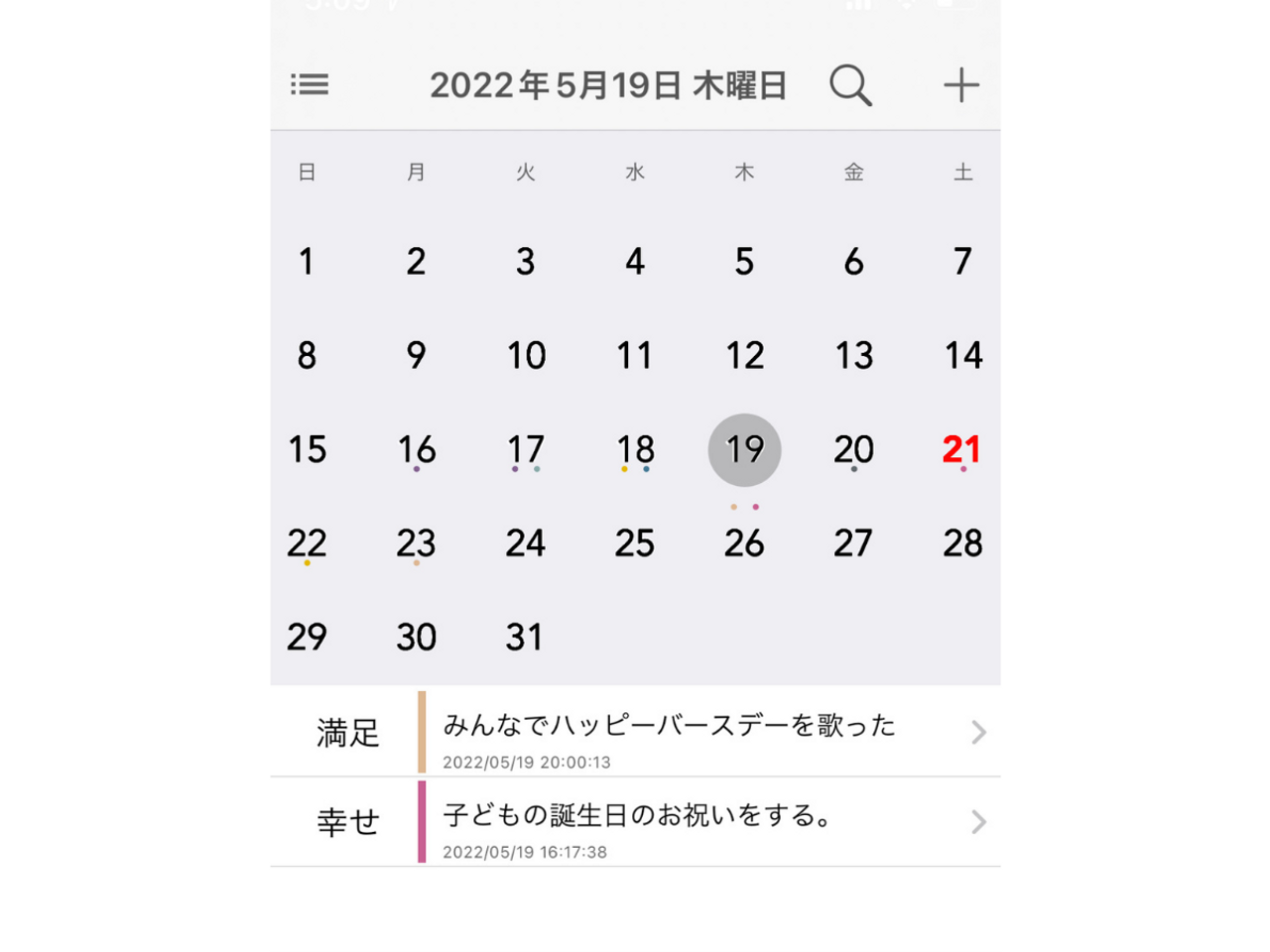Image resolution: width=1270 pixels, height=952 pixels.
Task: Select May 26 on the calendar
Action: click(x=744, y=543)
